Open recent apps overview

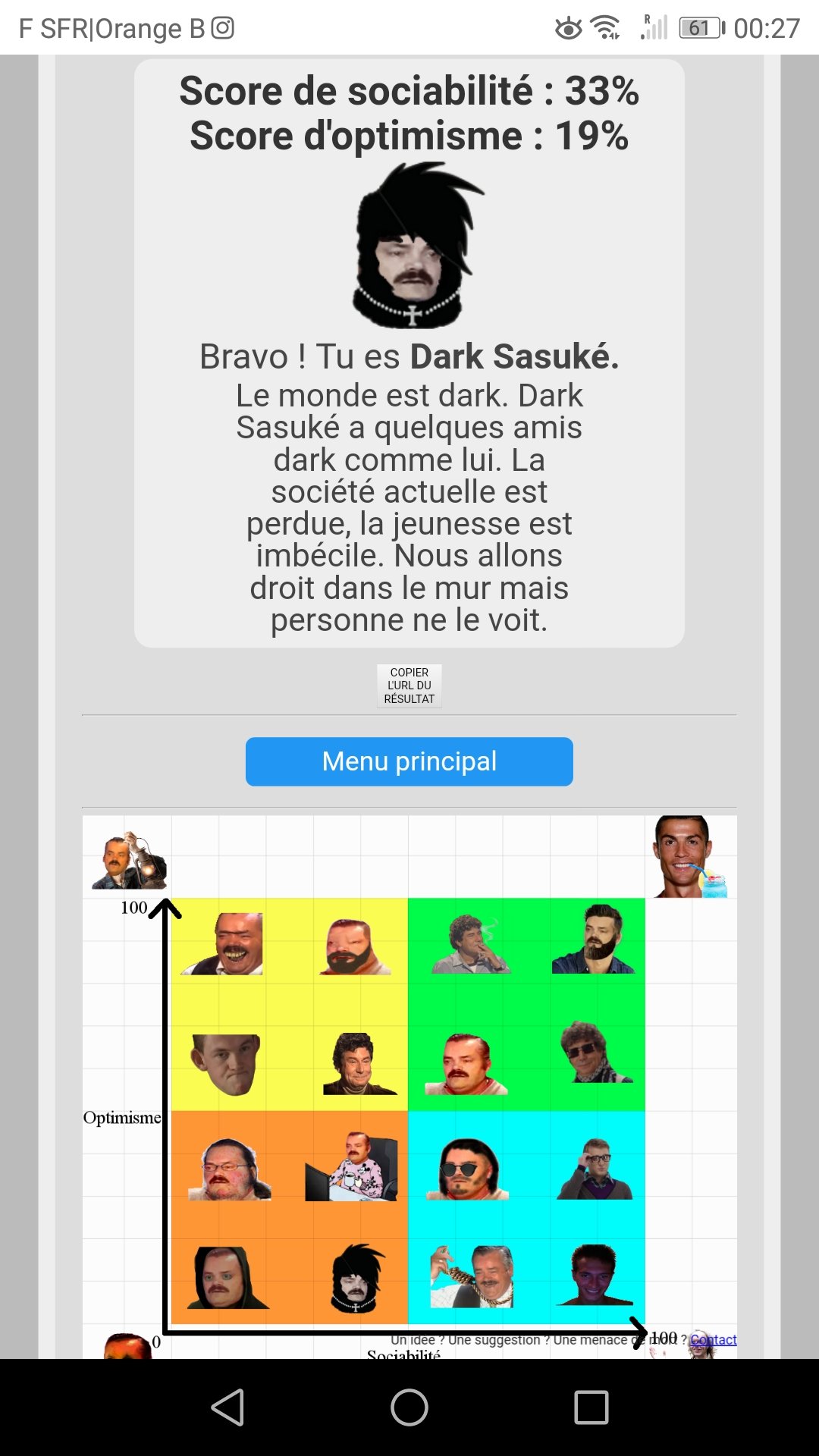click(x=591, y=1407)
